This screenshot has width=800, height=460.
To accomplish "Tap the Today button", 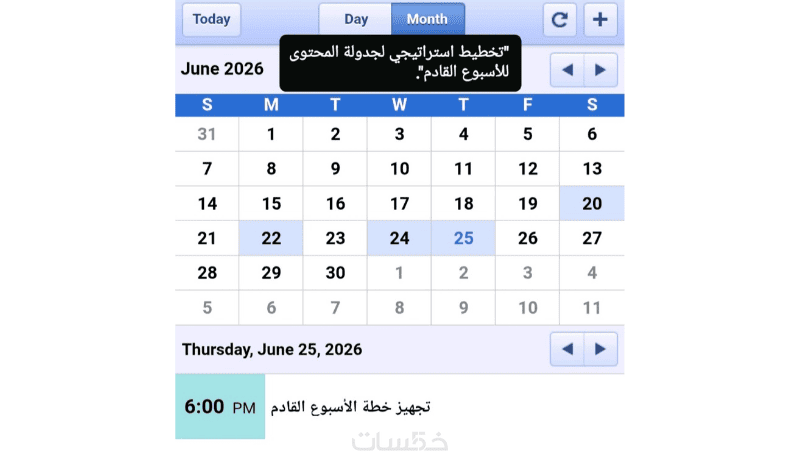I will 211,19.
